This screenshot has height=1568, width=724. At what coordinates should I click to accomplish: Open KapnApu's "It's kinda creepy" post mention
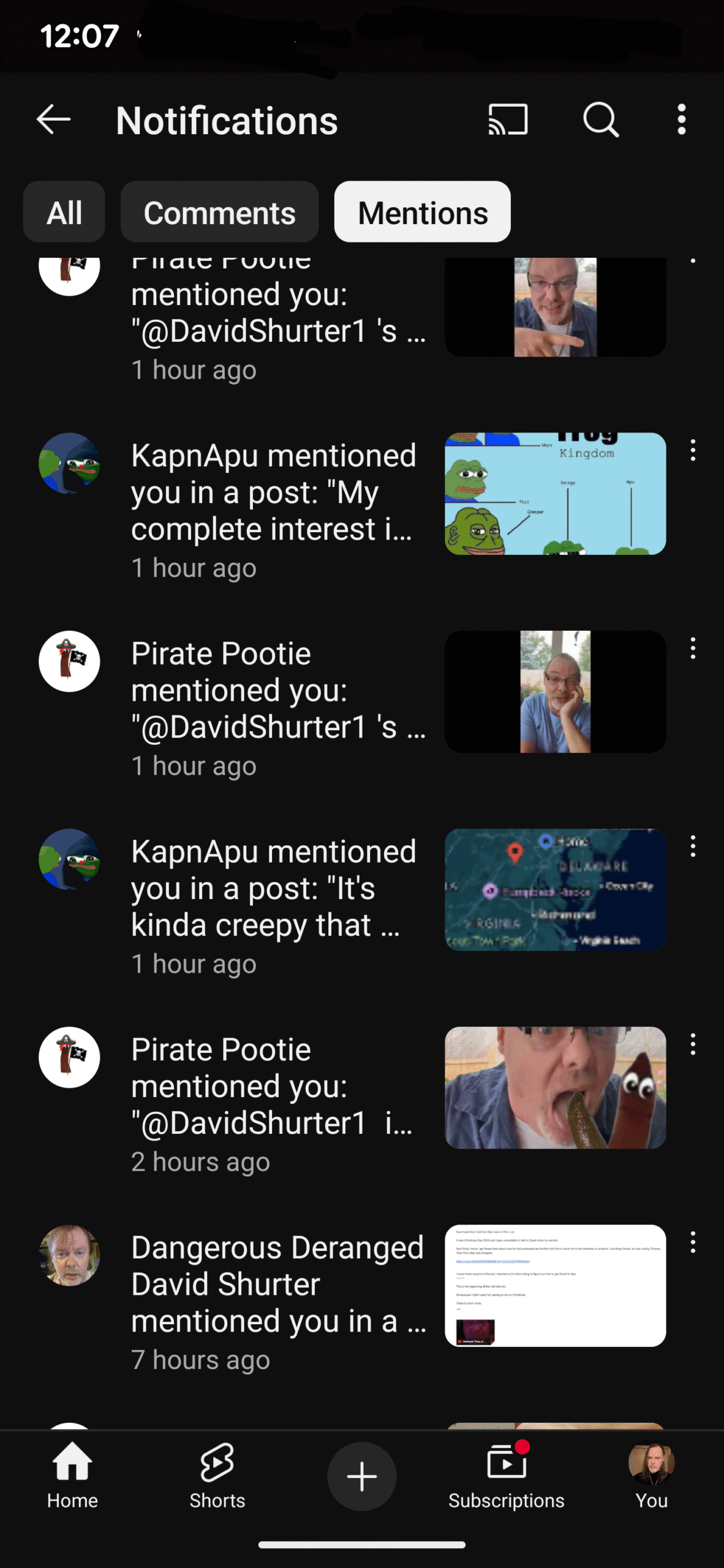coord(273,888)
